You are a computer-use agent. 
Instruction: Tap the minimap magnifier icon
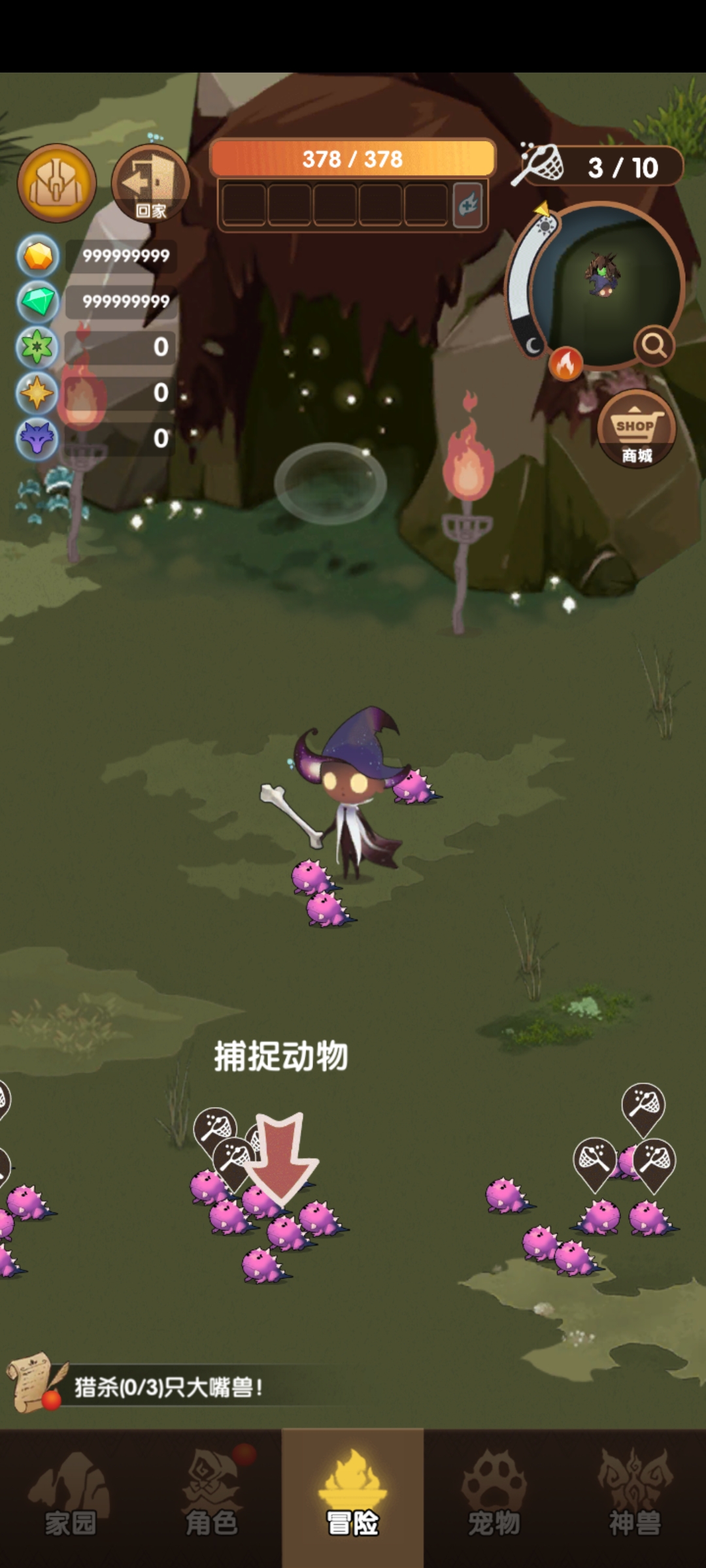point(654,344)
